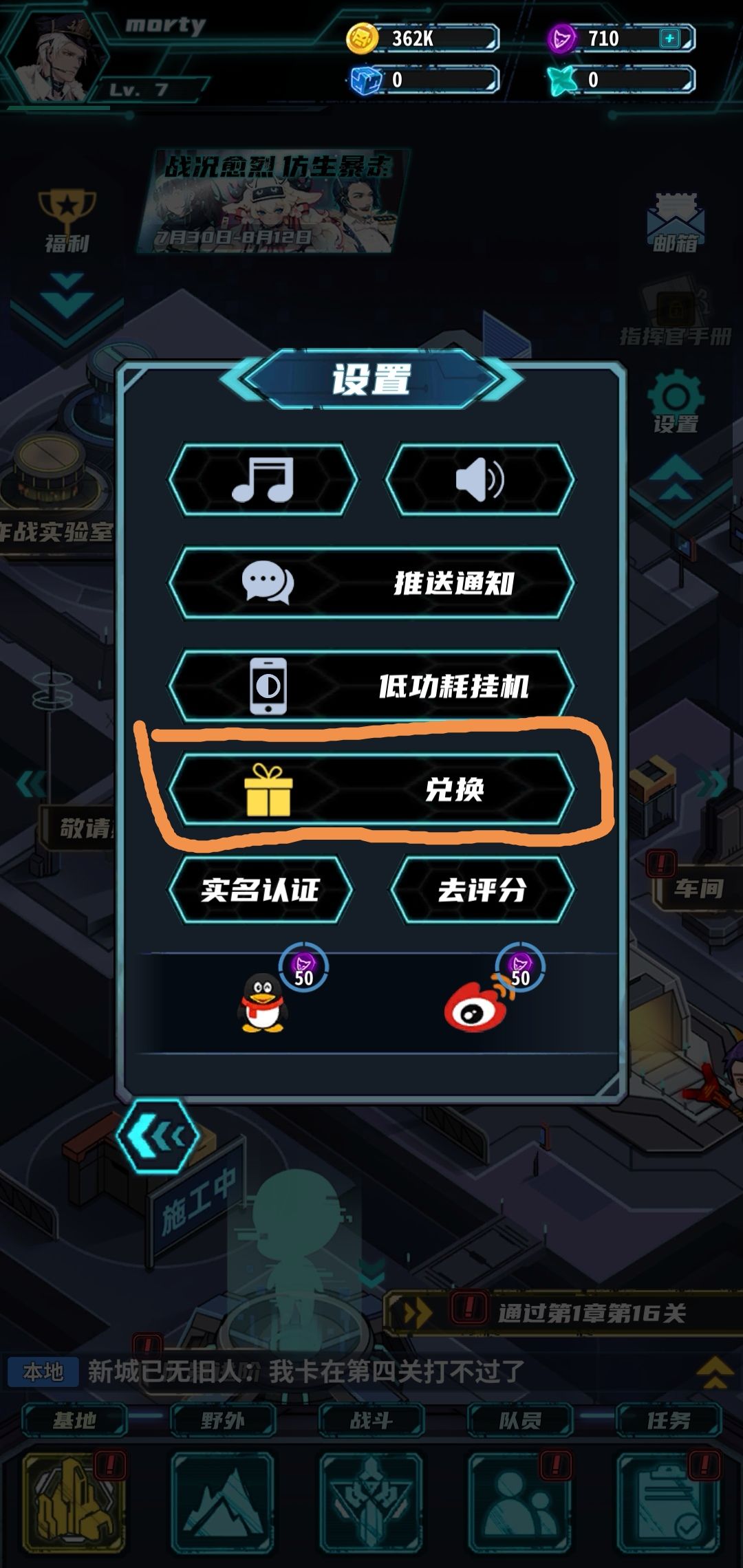Start 实名认证 real-name verification
The image size is (743, 1568).
pyautogui.click(x=261, y=890)
